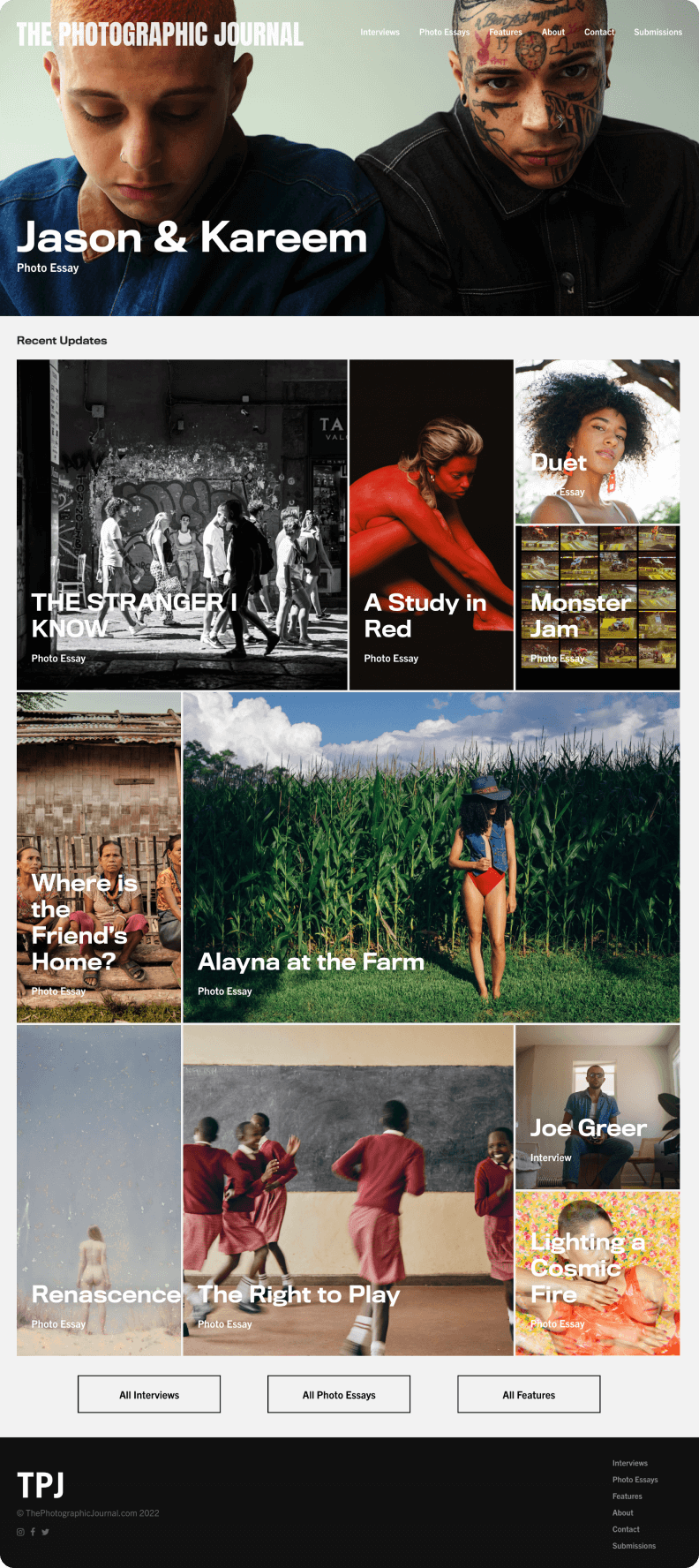Screen dimensions: 699x1568
Task: Show All Features
Action: pos(529,1394)
